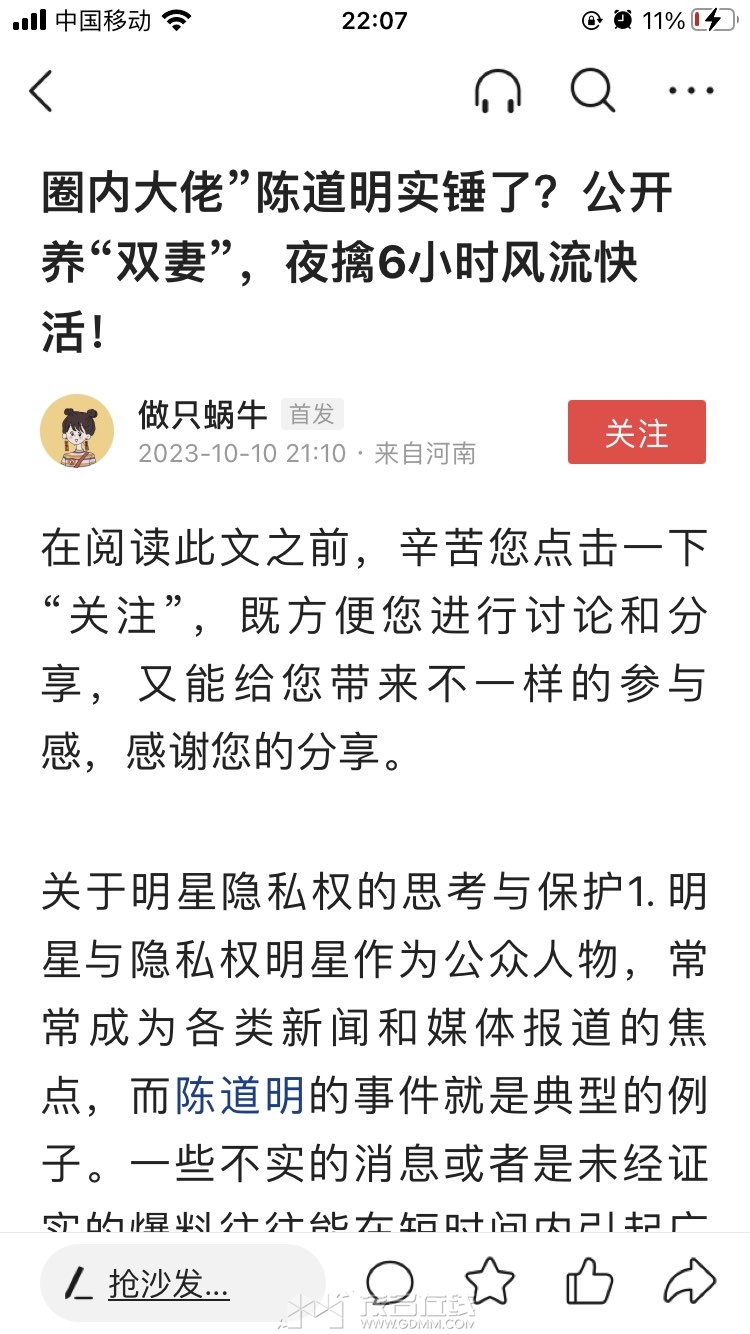The width and height of the screenshot is (750, 1334).
Task: Share the article with the arrow icon
Action: pos(690,1283)
